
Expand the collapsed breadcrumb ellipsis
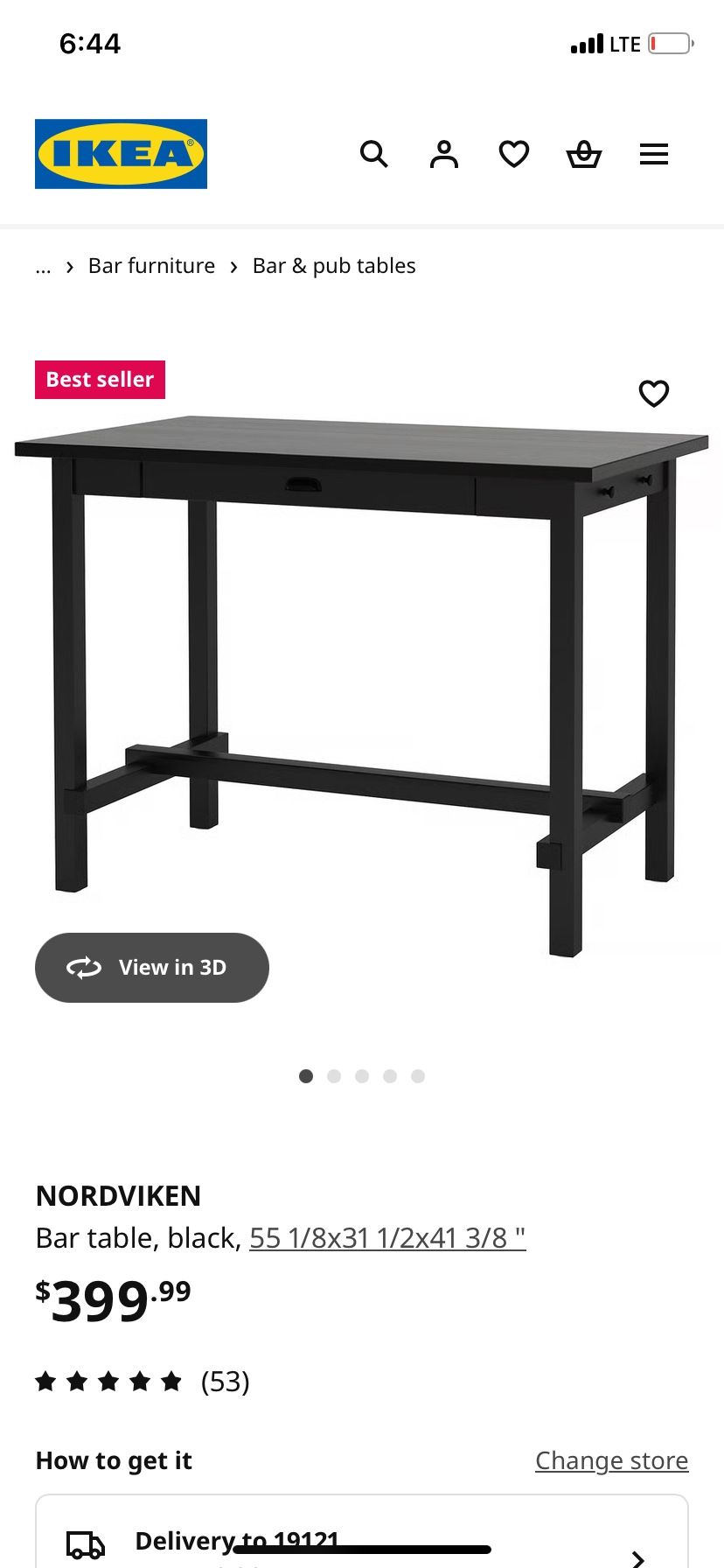(43, 265)
